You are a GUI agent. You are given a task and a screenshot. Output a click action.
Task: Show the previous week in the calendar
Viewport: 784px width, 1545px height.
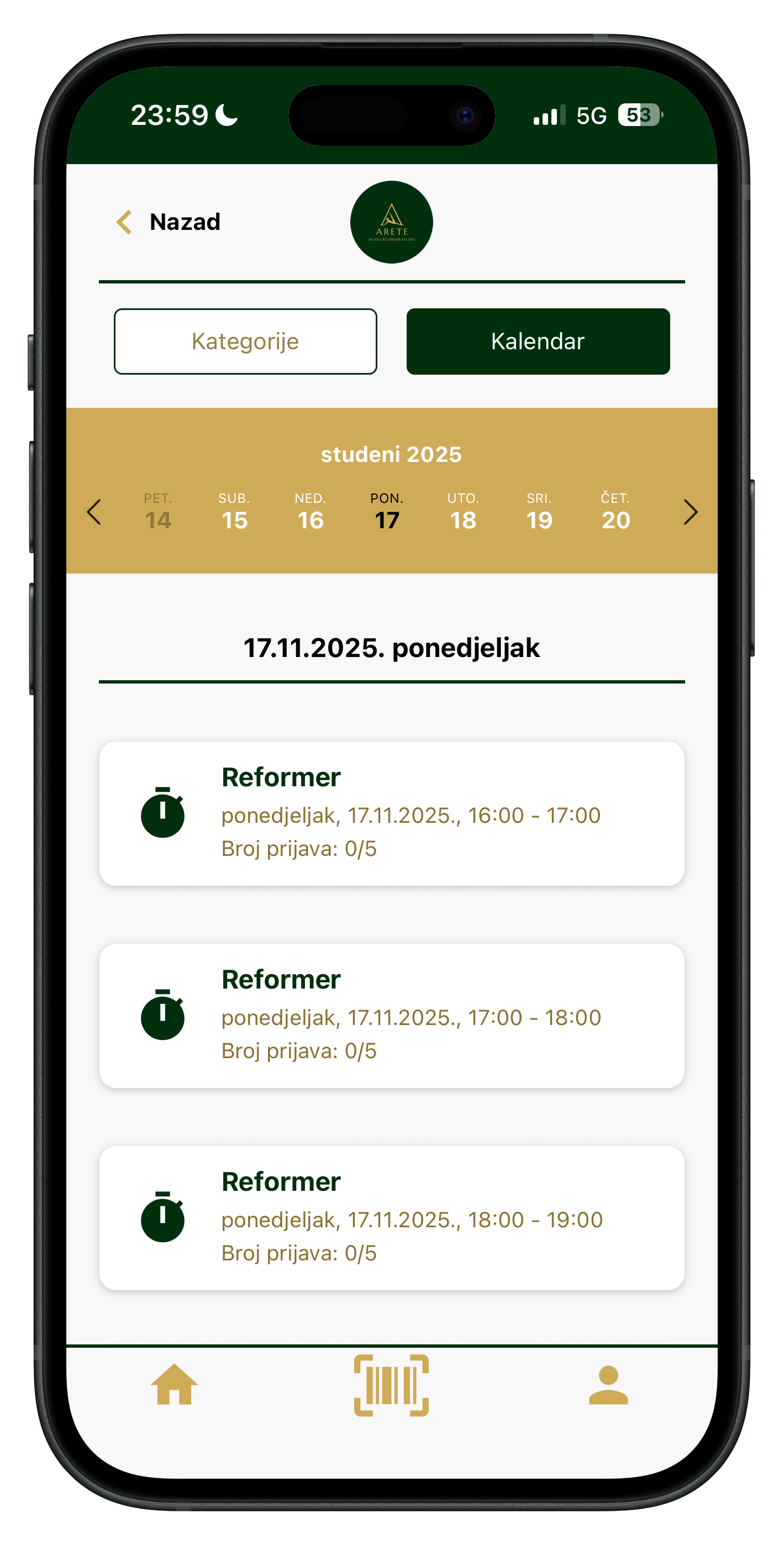tap(94, 512)
